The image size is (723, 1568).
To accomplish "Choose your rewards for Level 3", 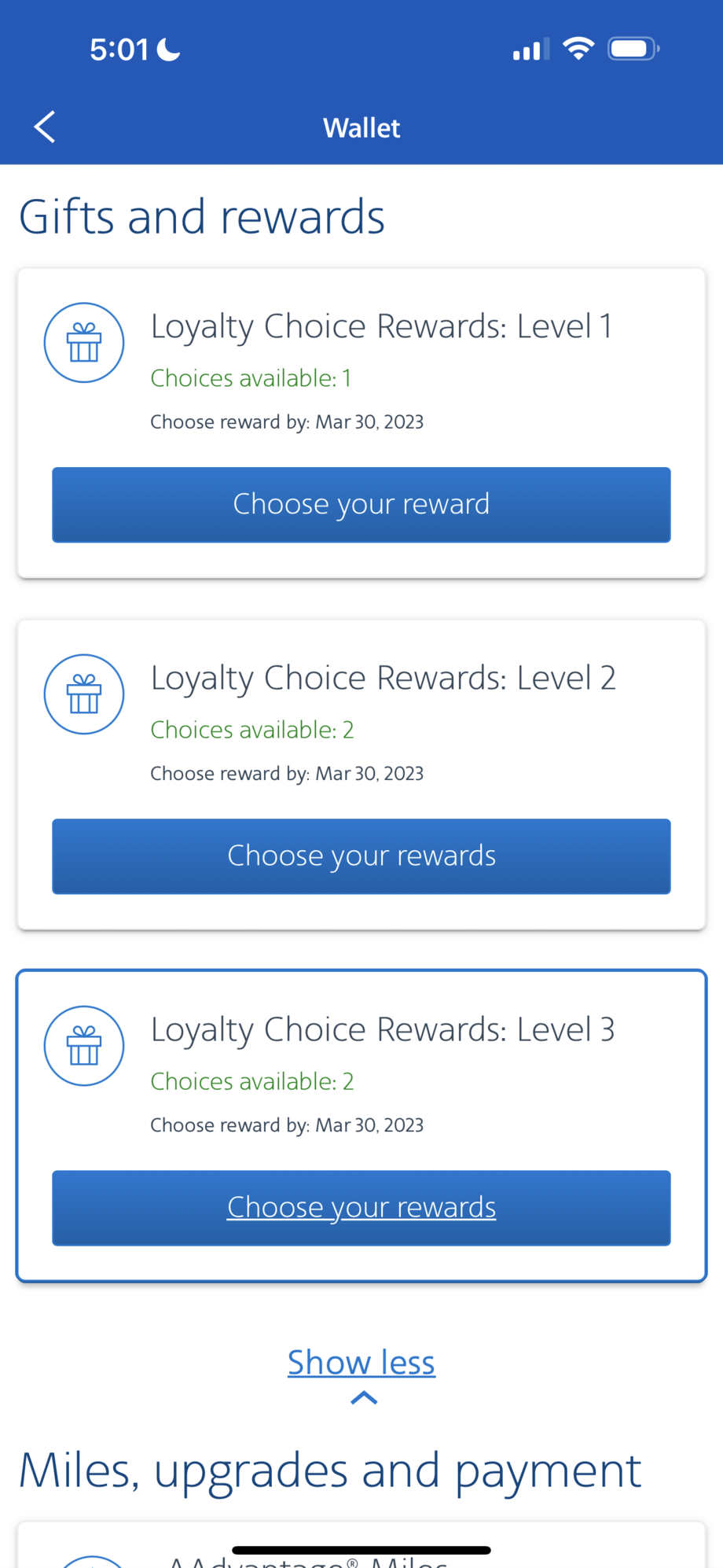I will tap(361, 1208).
